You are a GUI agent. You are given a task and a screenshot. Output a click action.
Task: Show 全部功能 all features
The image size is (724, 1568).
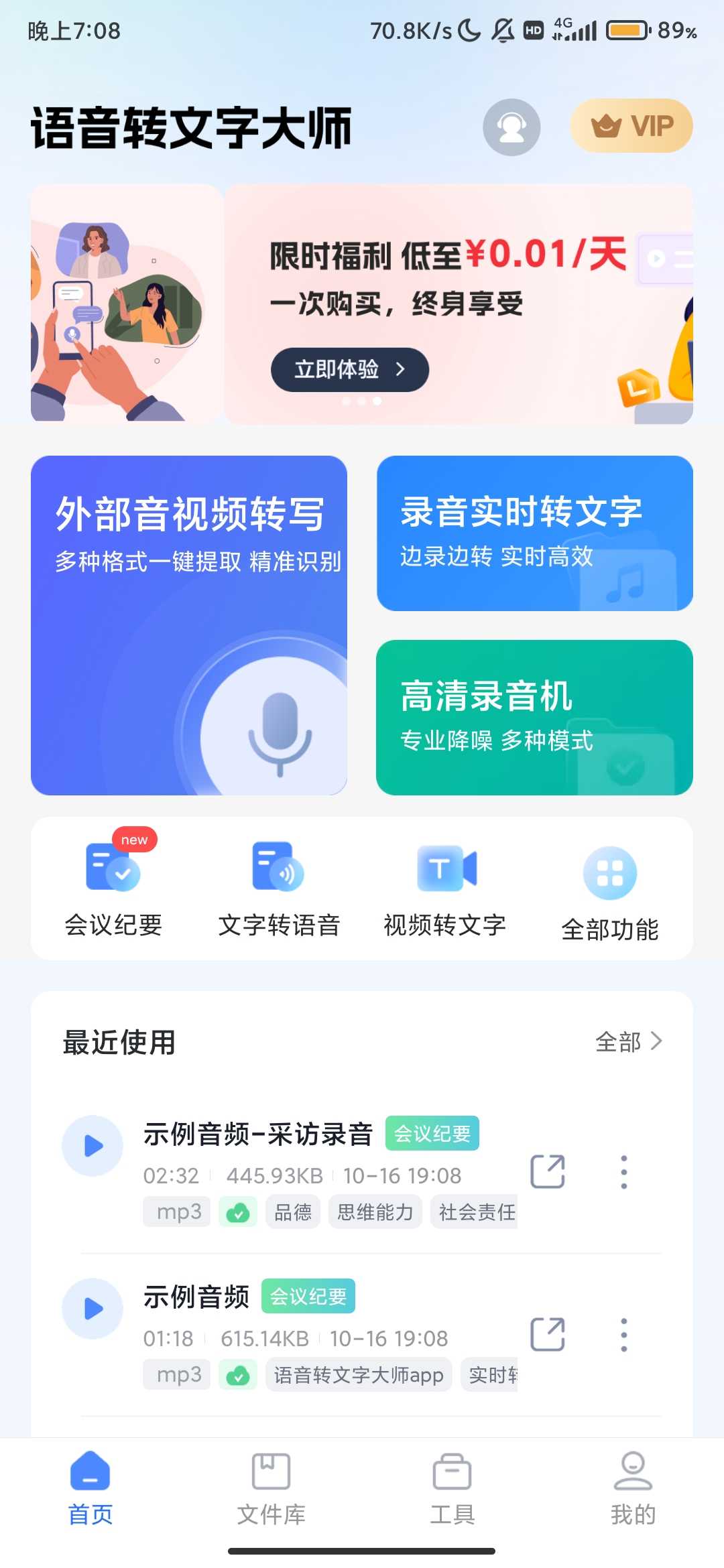point(610,892)
